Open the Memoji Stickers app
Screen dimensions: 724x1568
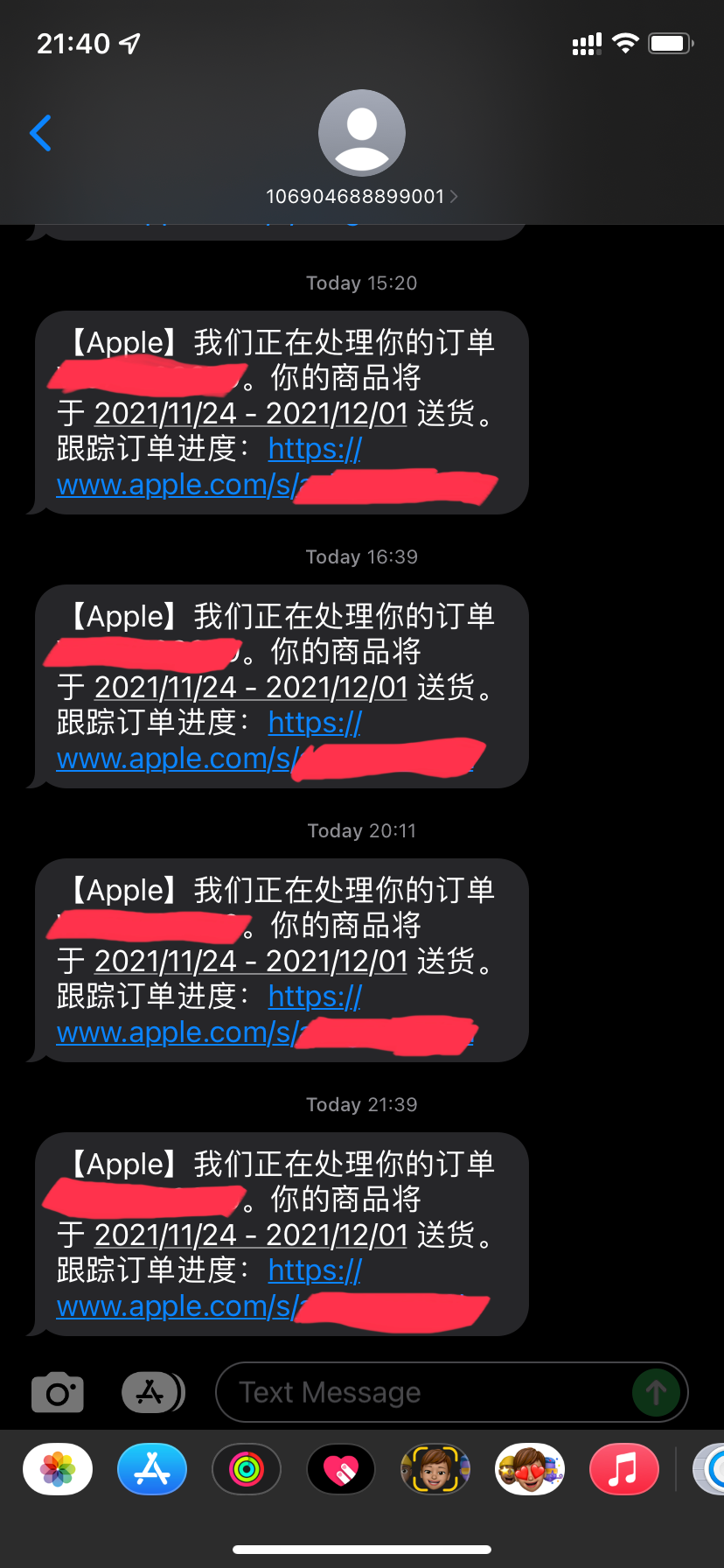pos(530,1469)
